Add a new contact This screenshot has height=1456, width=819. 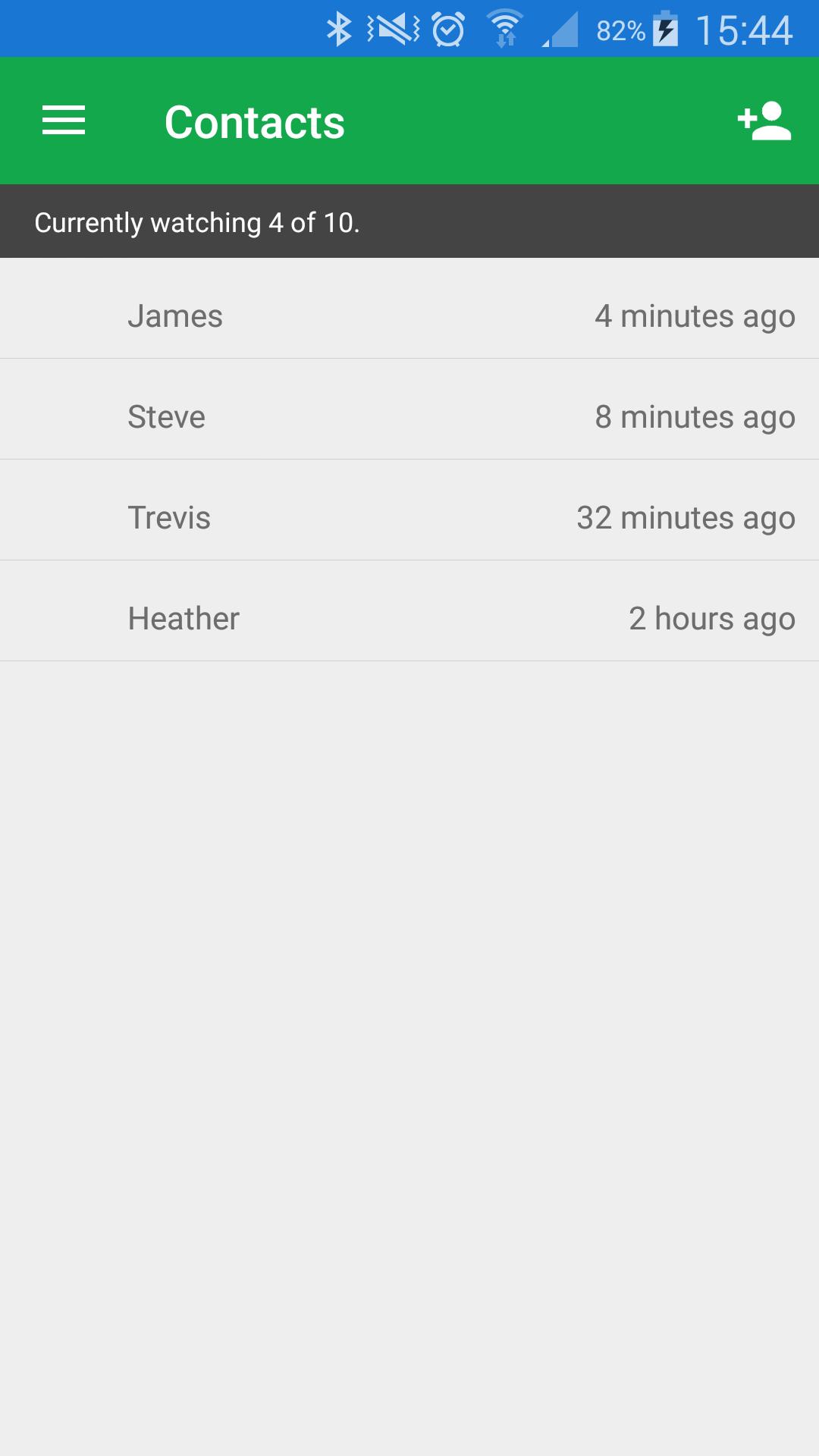click(764, 121)
